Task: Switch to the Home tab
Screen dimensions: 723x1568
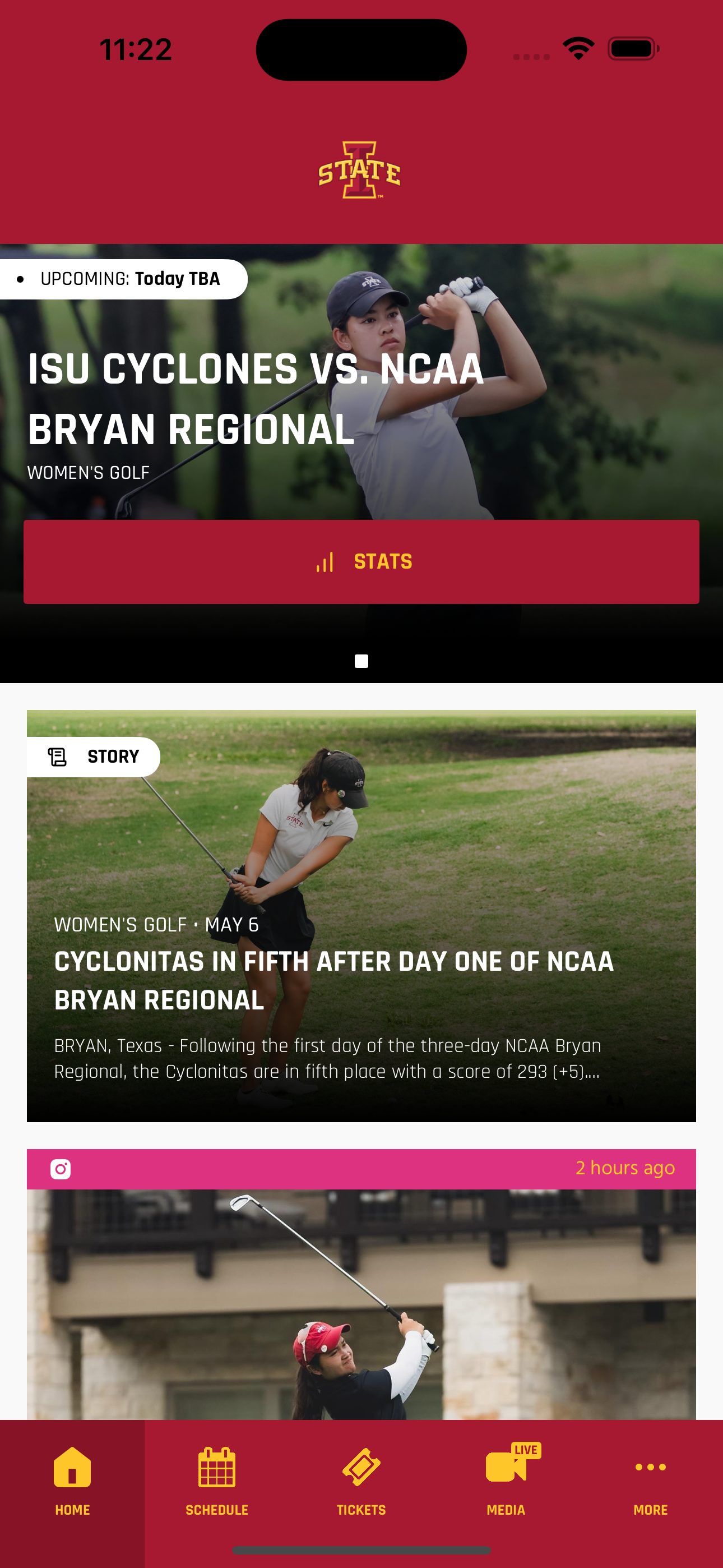Action: pos(72,1481)
